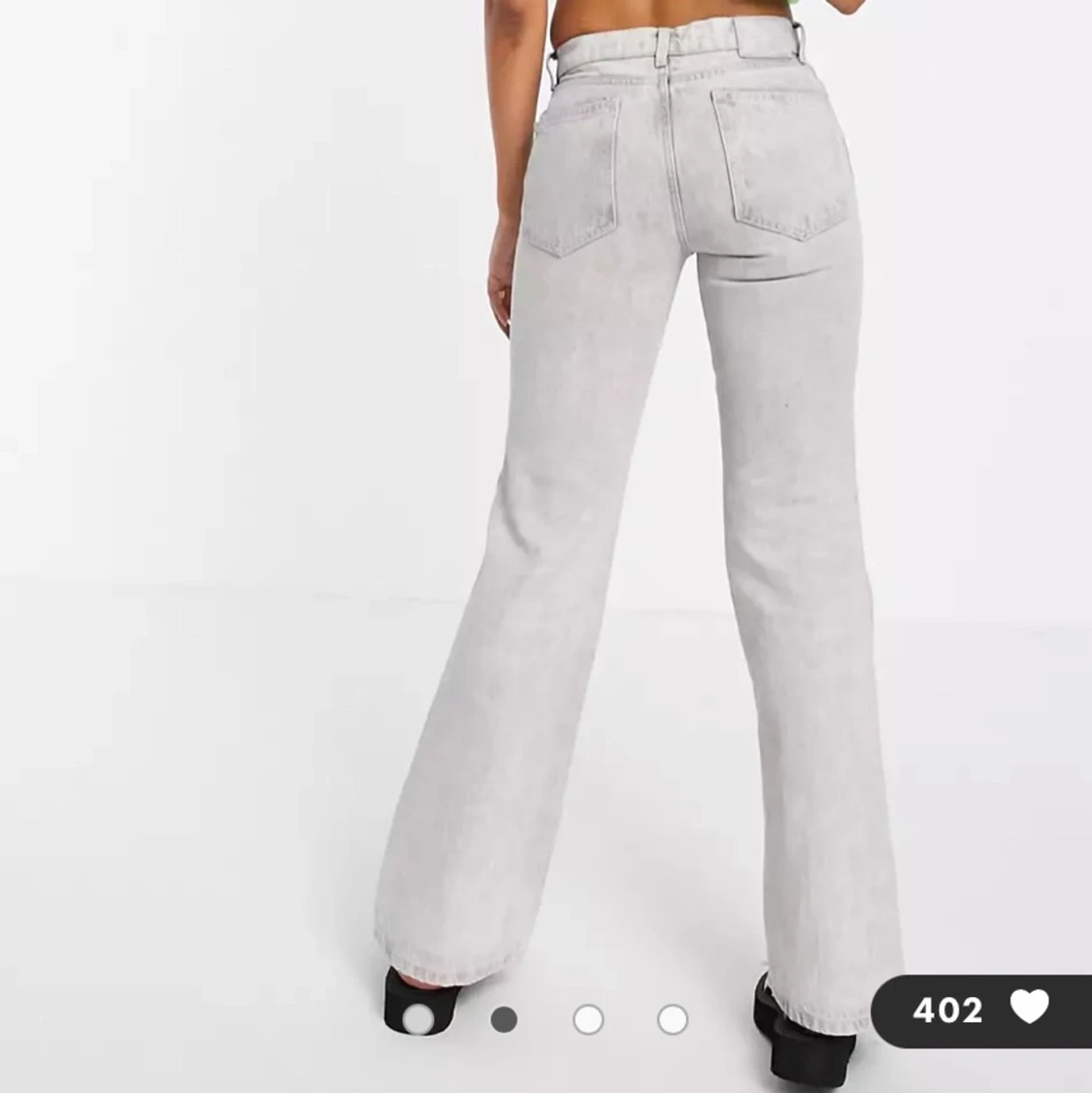This screenshot has width=1092, height=1093.
Task: Open the next image via the dark dot
Action: 504,1020
